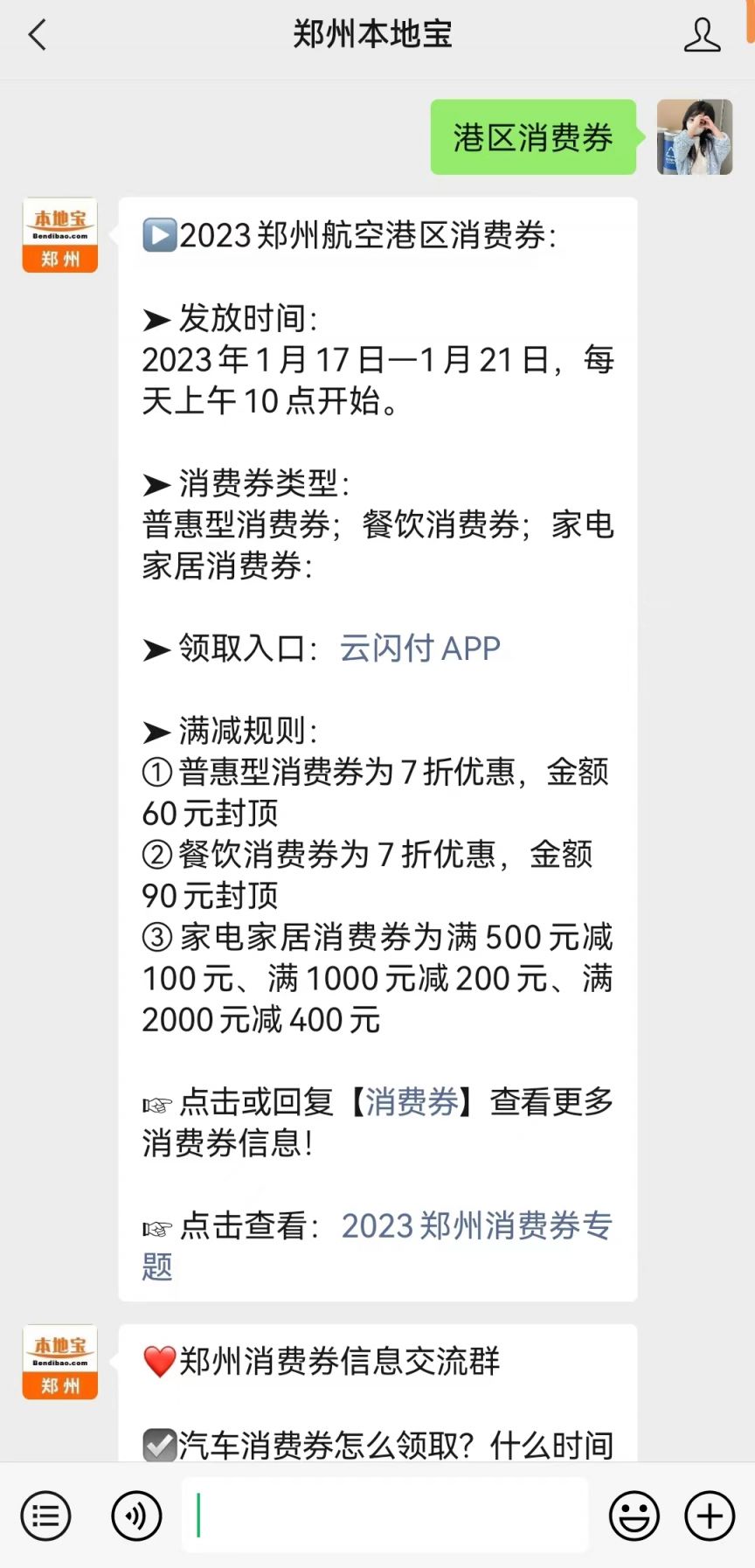
Task: Tap the 消费券 keyword link
Action: pyautogui.click(x=412, y=1101)
